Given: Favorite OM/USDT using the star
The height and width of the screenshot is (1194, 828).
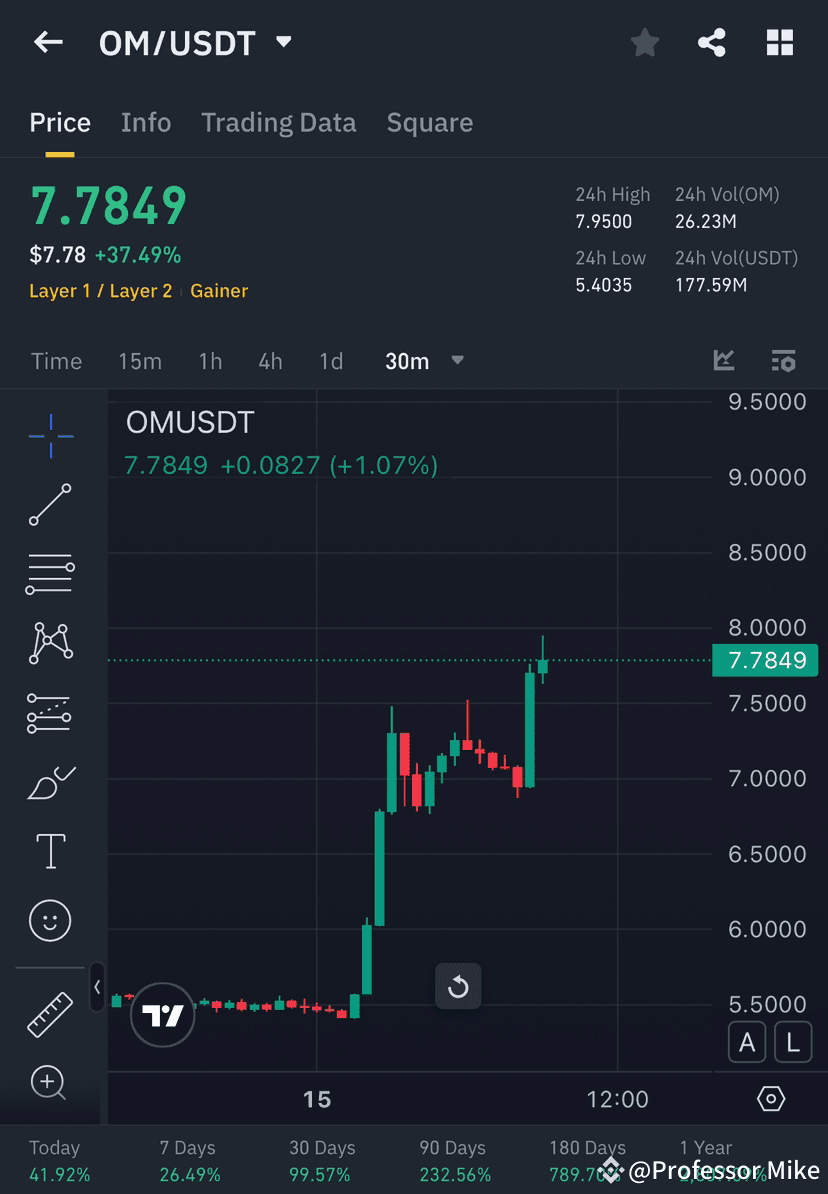Looking at the screenshot, I should pyautogui.click(x=644, y=42).
